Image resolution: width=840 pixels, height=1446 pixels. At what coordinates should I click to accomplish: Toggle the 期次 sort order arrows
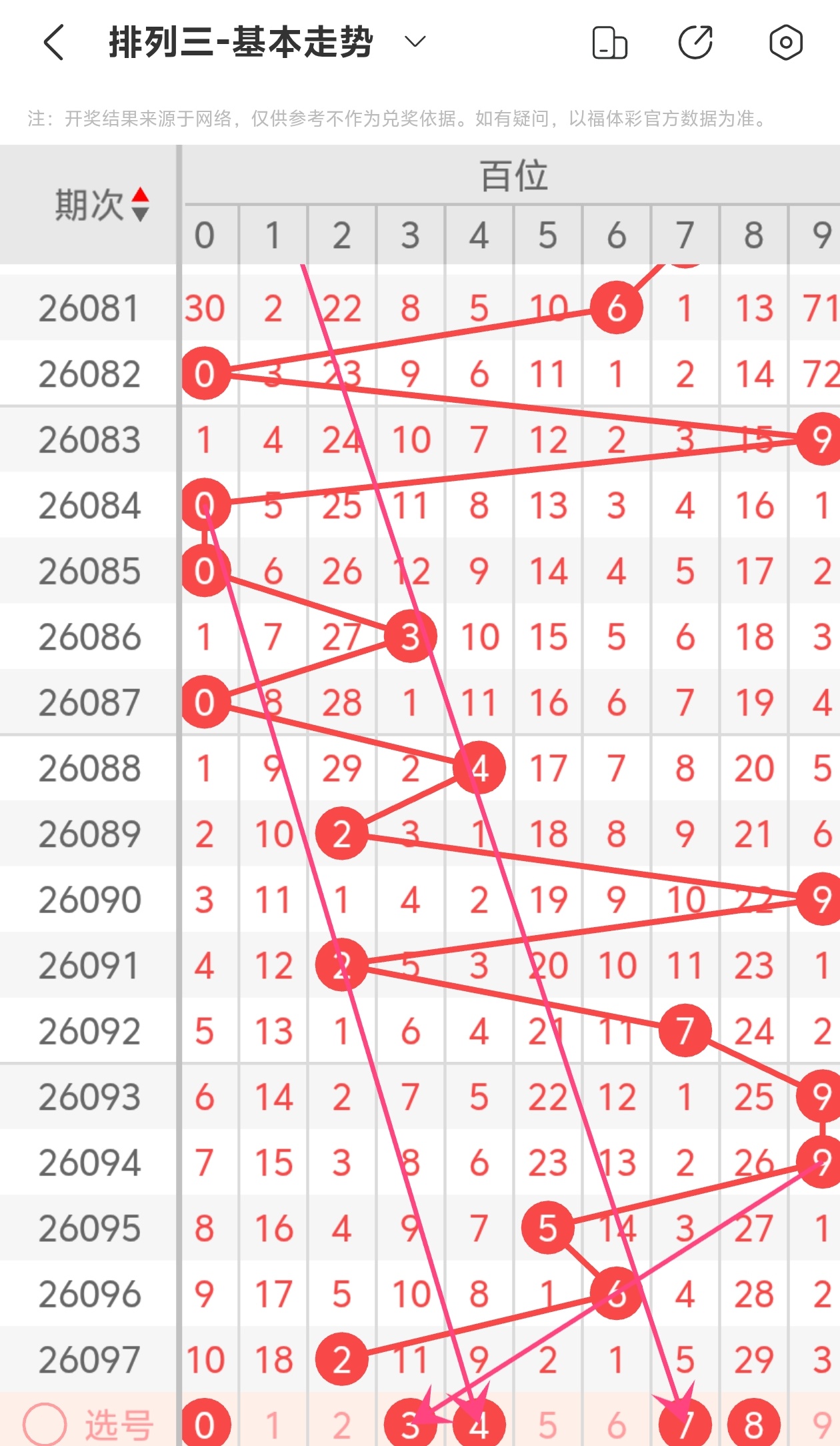[x=140, y=204]
